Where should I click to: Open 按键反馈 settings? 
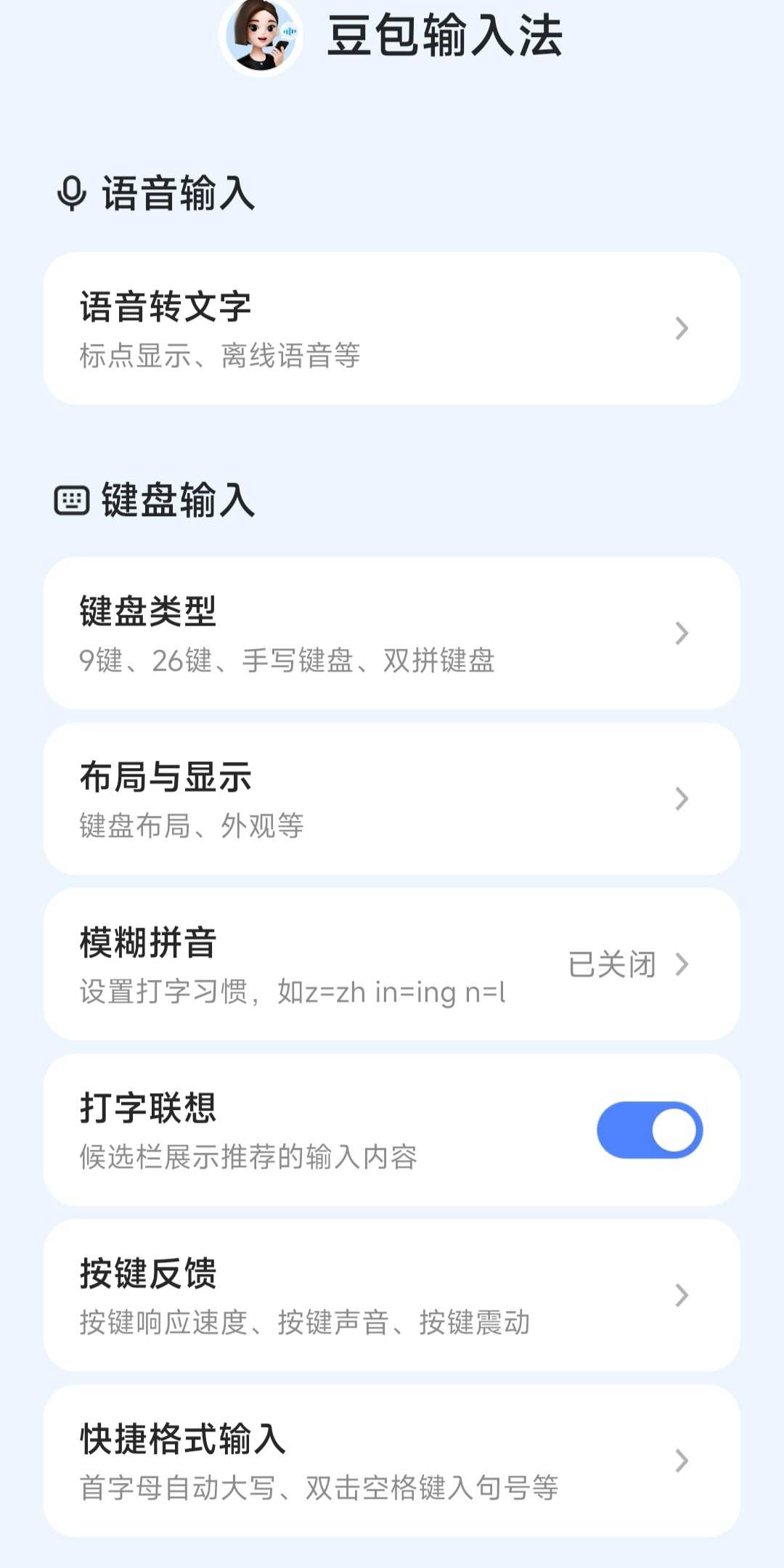pyautogui.click(x=392, y=1296)
